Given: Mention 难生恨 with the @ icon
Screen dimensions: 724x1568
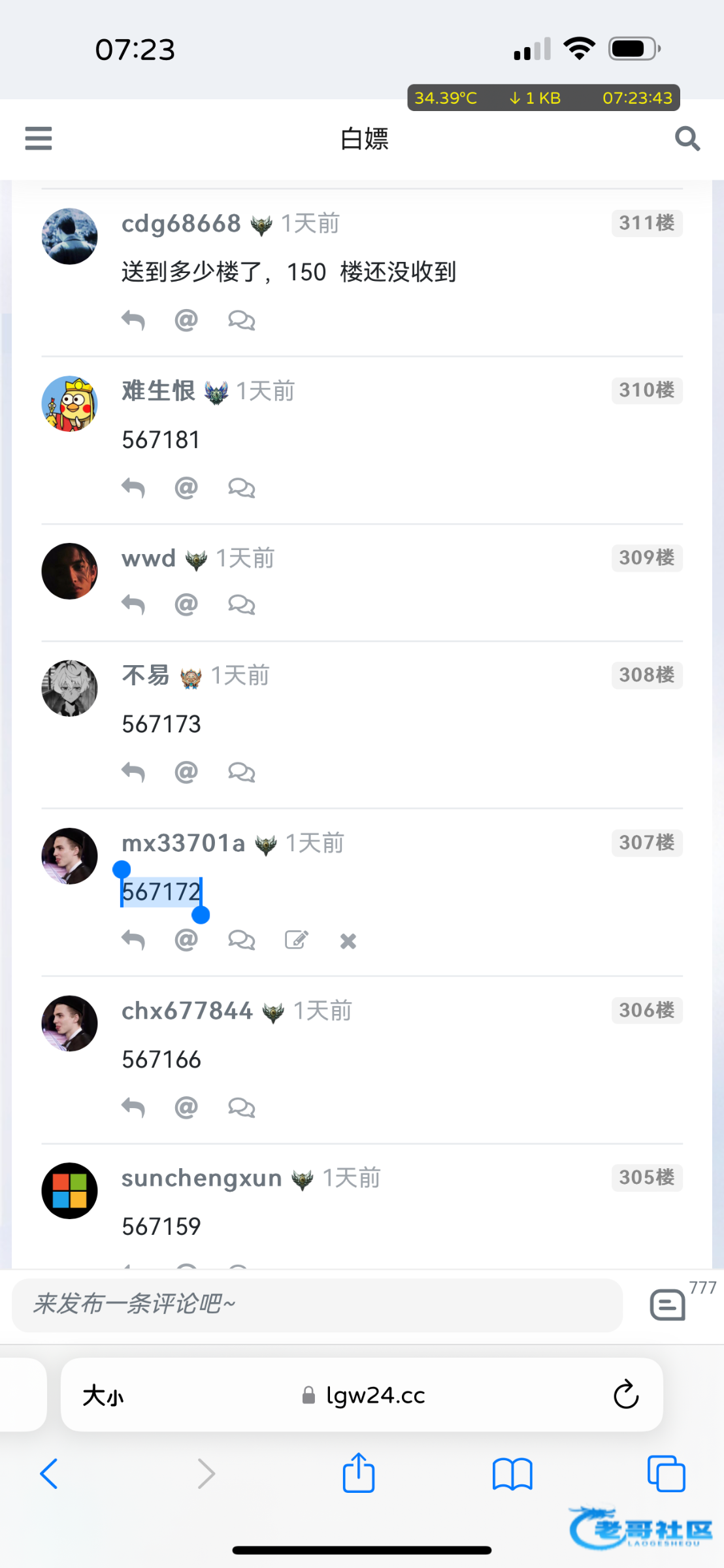Looking at the screenshot, I should pos(186,487).
